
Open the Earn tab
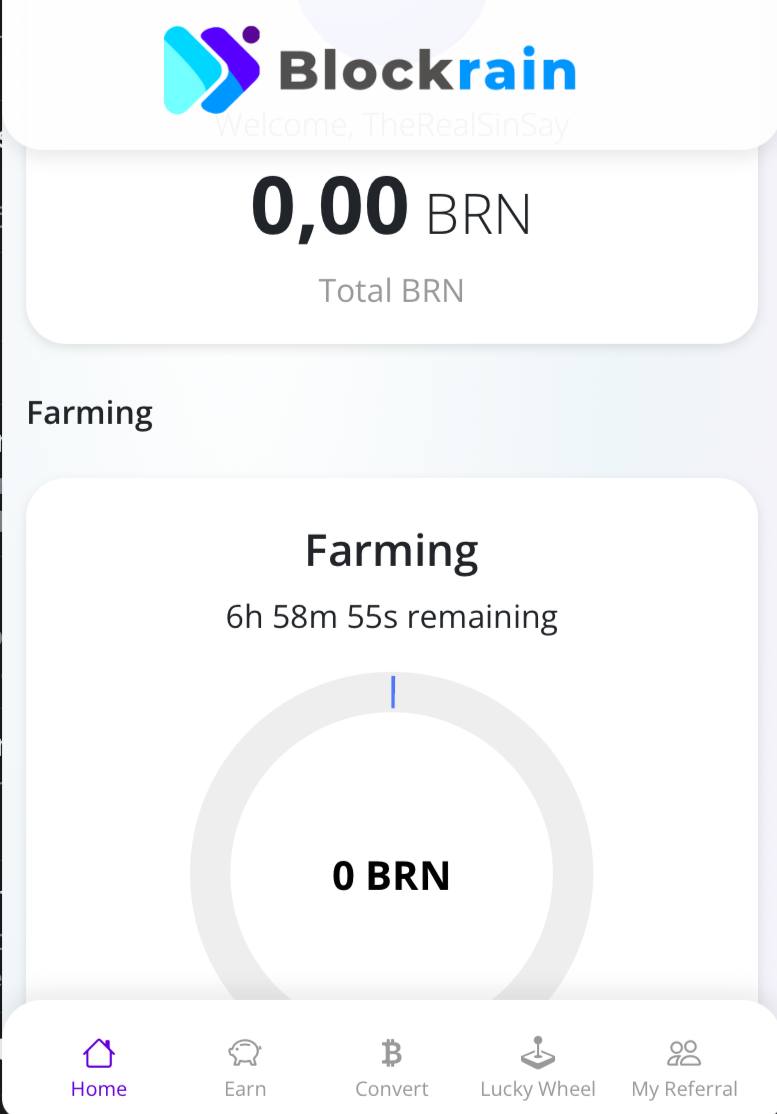coord(245,1067)
